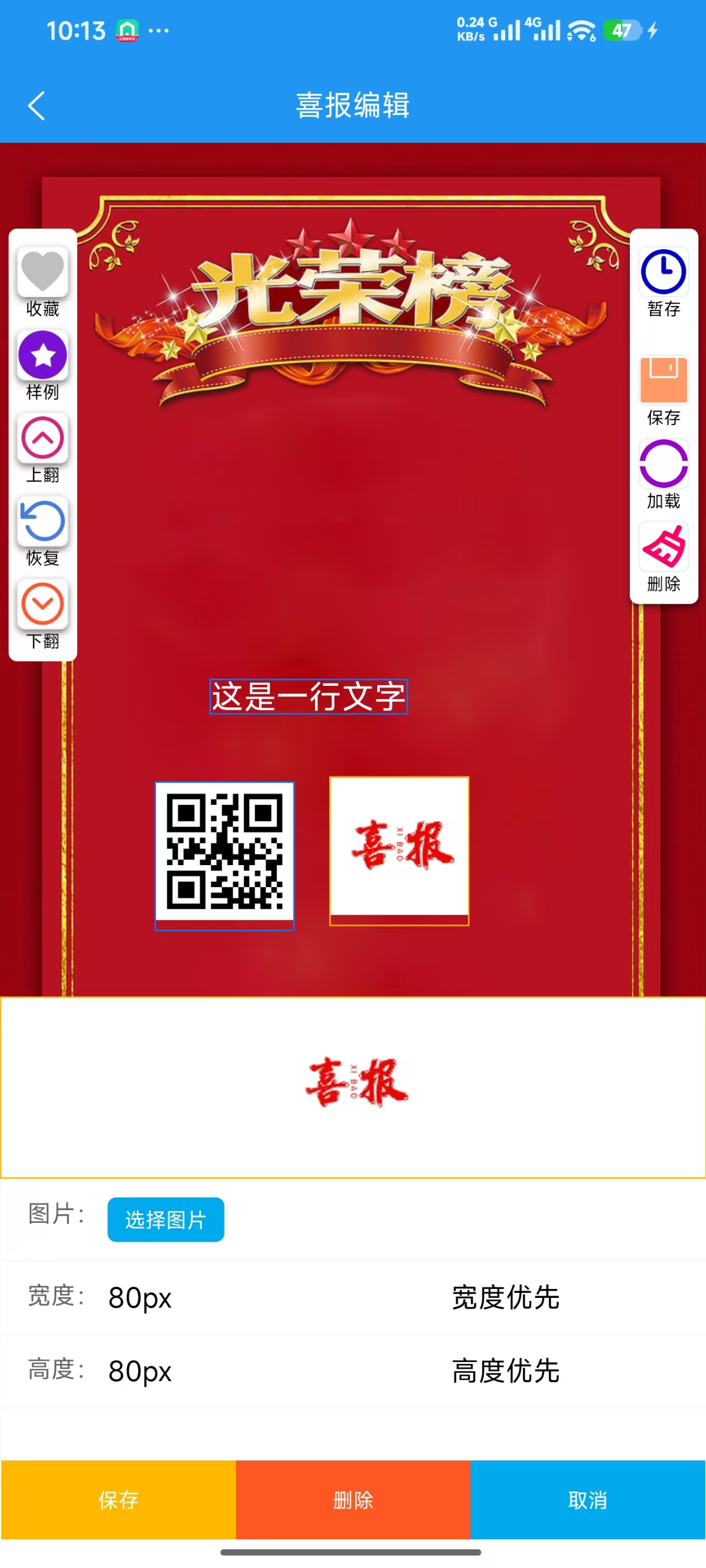The image size is (706, 1568).
Task: Tap 加载 to load
Action: 664,464
